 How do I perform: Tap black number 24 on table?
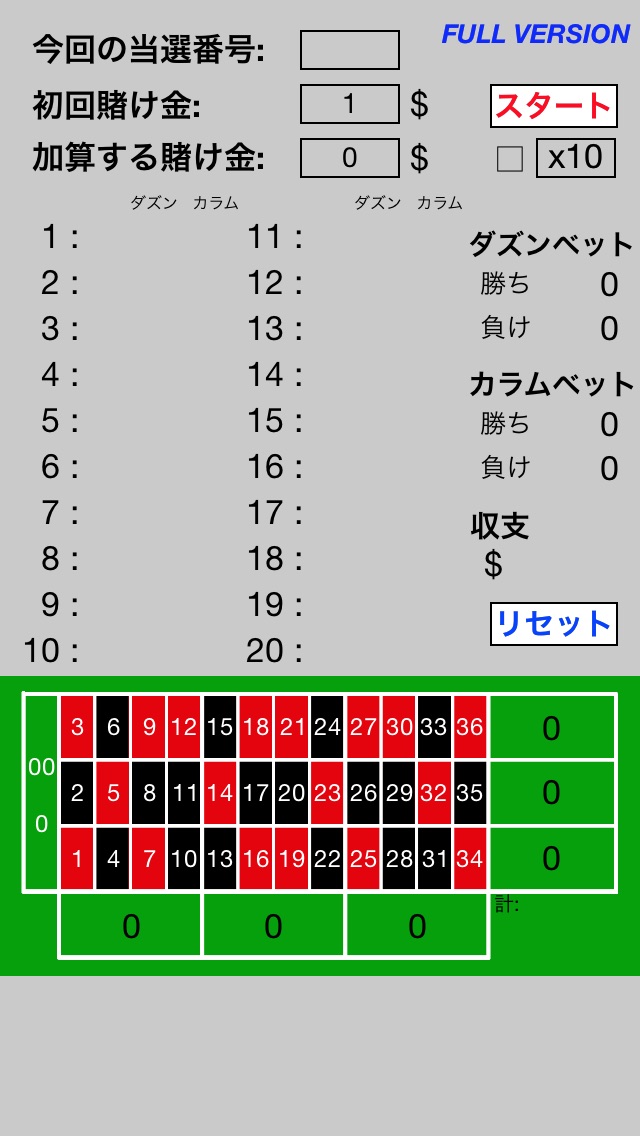point(327,727)
